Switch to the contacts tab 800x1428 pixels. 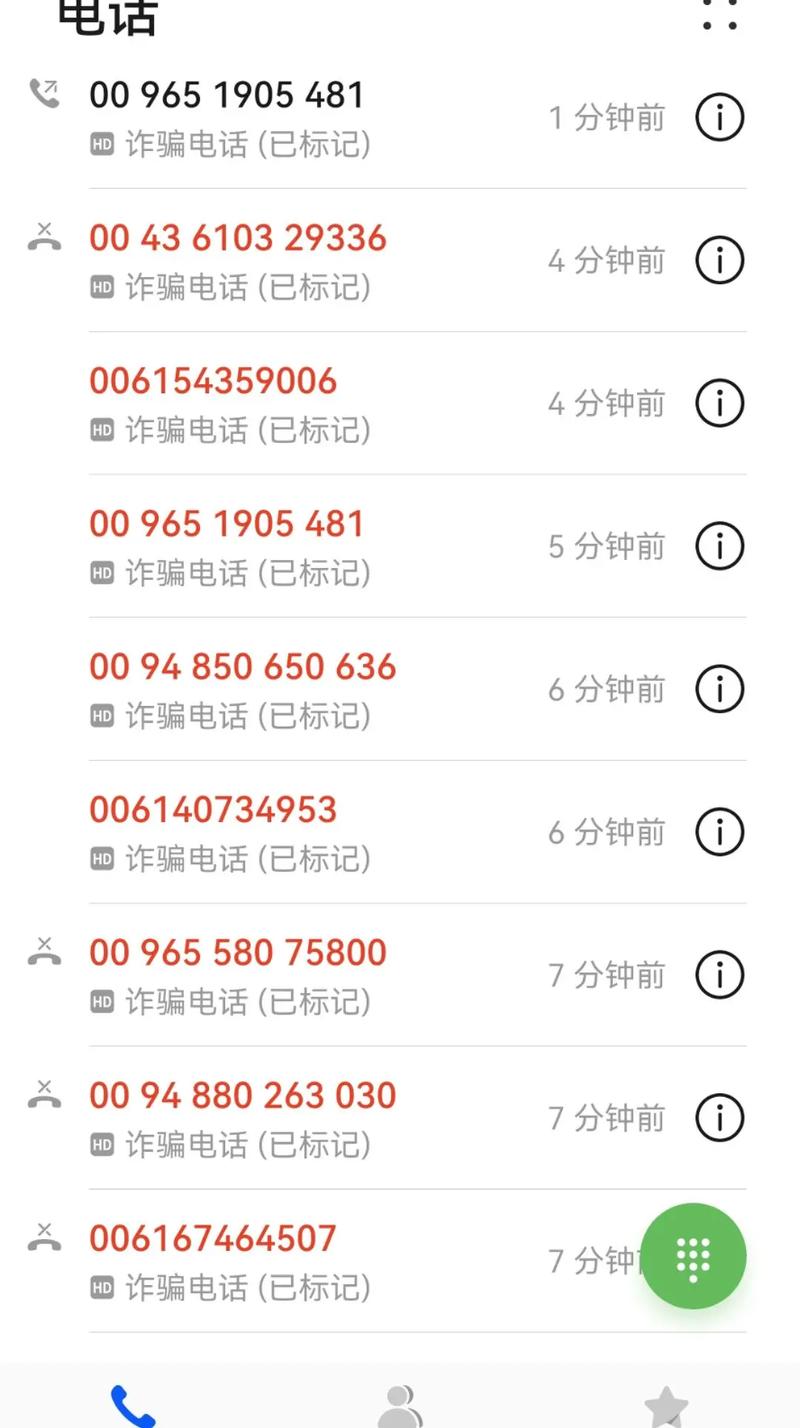point(400,1404)
